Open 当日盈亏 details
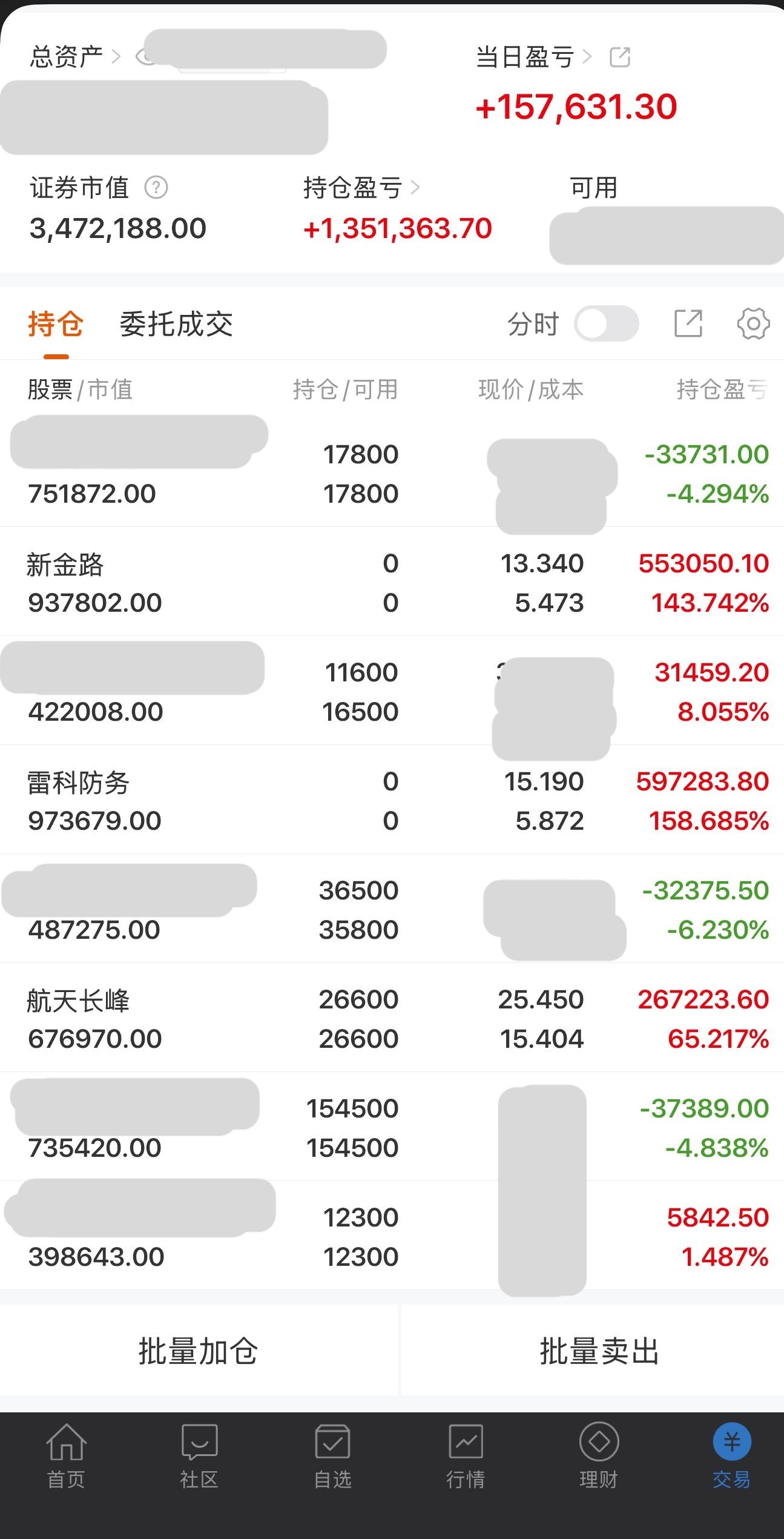784x1539 pixels. pyautogui.click(x=533, y=57)
